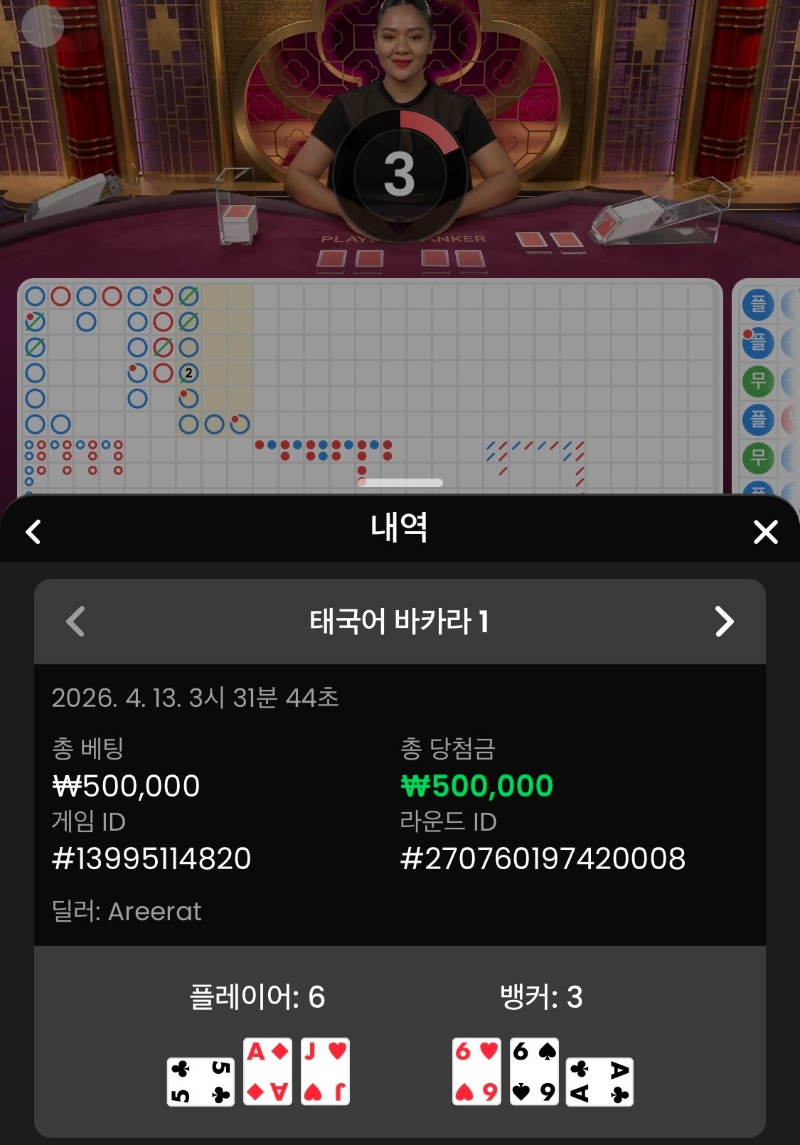
Task: Go to the next game history record
Action: click(724, 621)
